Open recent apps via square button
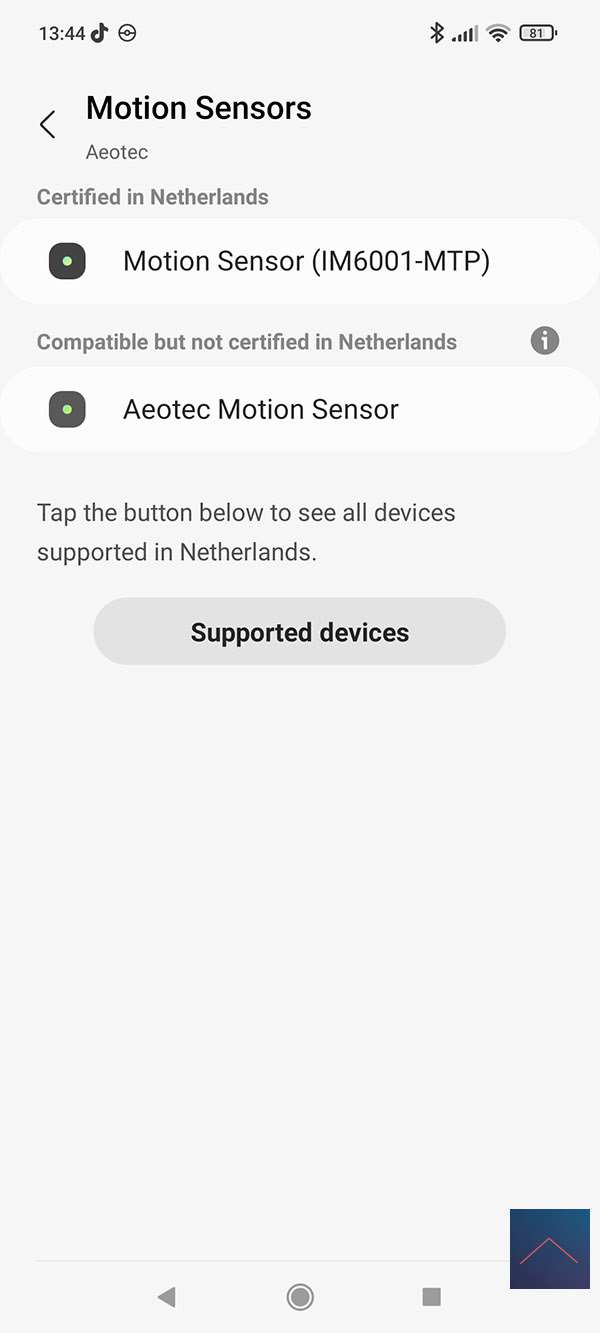 431,1297
